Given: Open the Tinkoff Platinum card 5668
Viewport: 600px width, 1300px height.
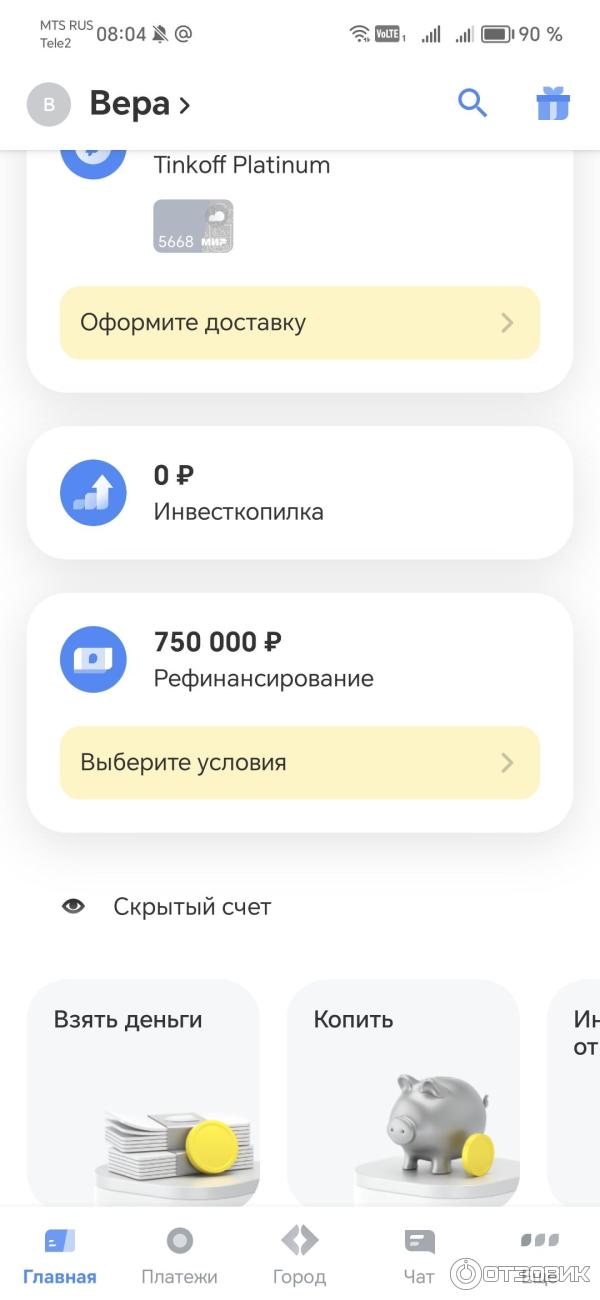Looking at the screenshot, I should coord(193,226).
